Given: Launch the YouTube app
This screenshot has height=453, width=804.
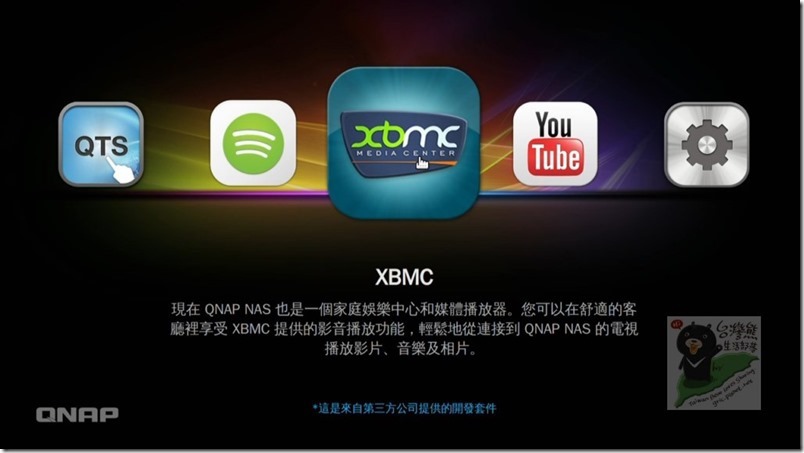Looking at the screenshot, I should [555, 143].
